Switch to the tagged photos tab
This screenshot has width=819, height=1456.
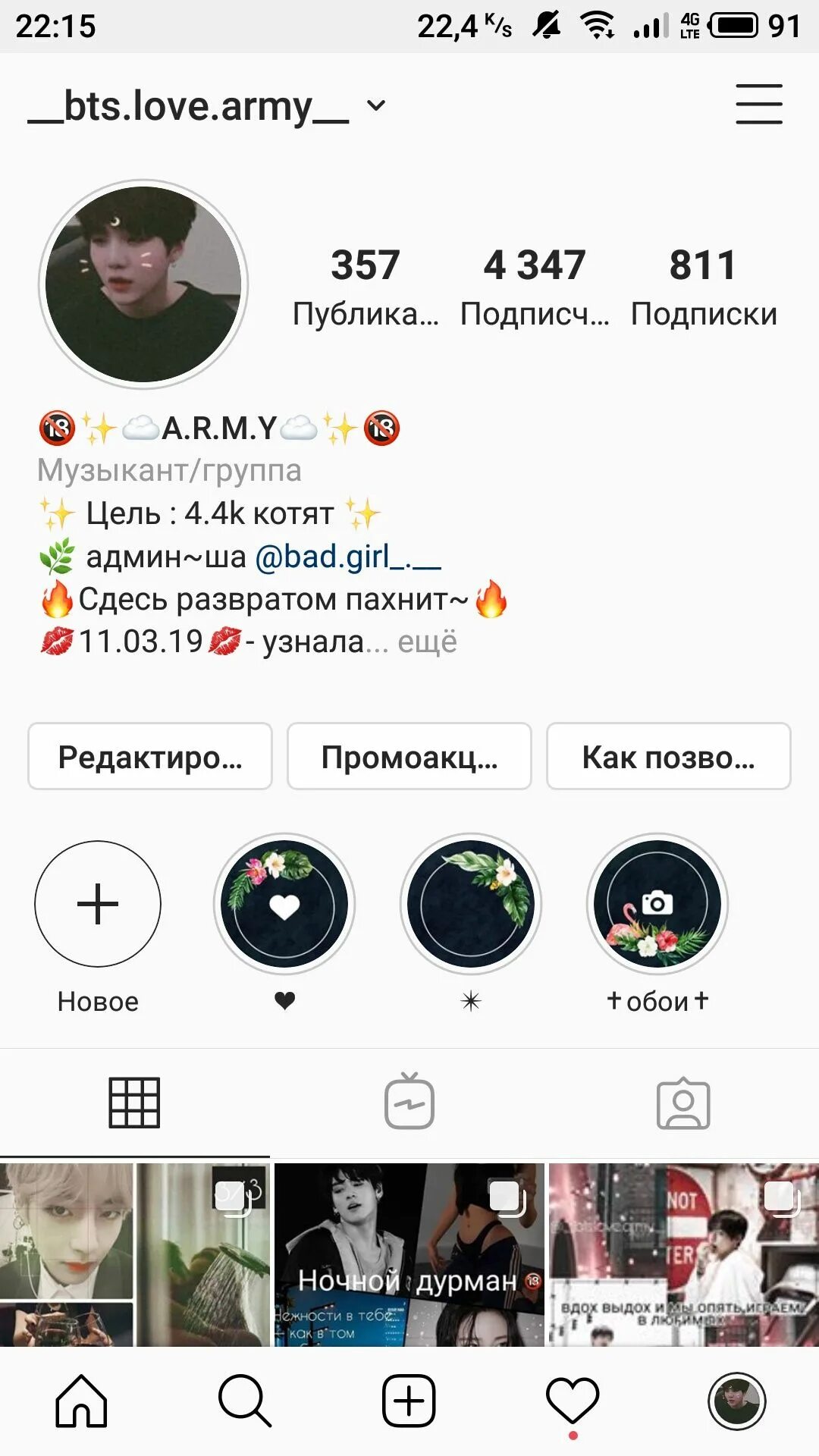pos(682,1103)
